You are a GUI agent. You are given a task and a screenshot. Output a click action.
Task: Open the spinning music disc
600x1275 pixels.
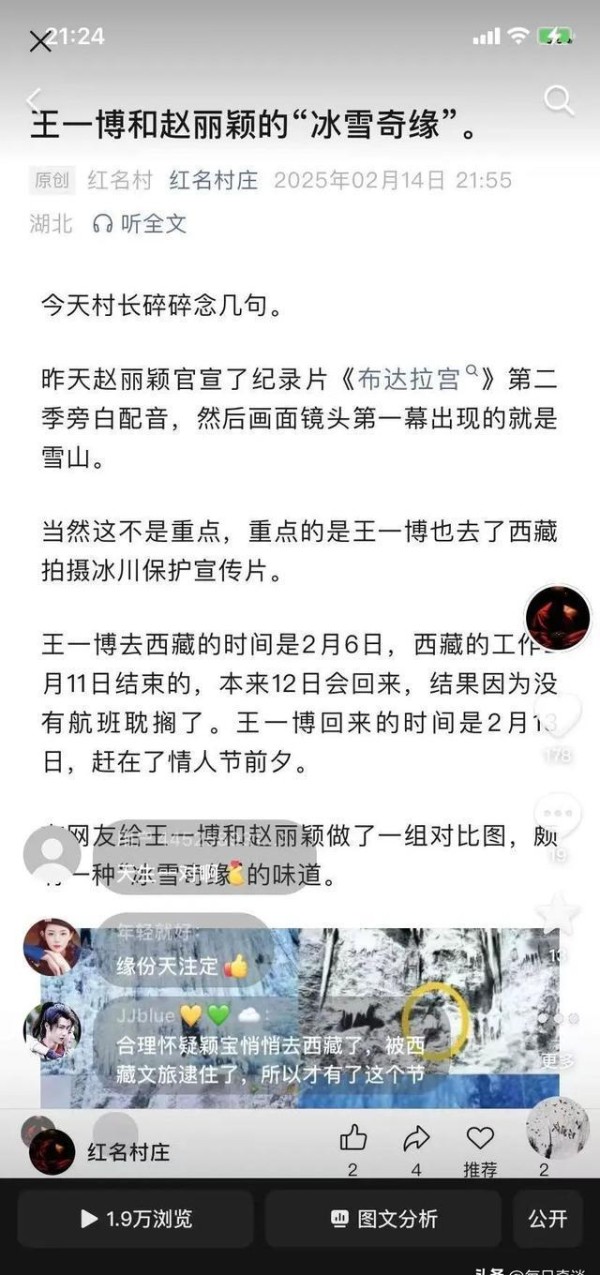click(558, 1128)
